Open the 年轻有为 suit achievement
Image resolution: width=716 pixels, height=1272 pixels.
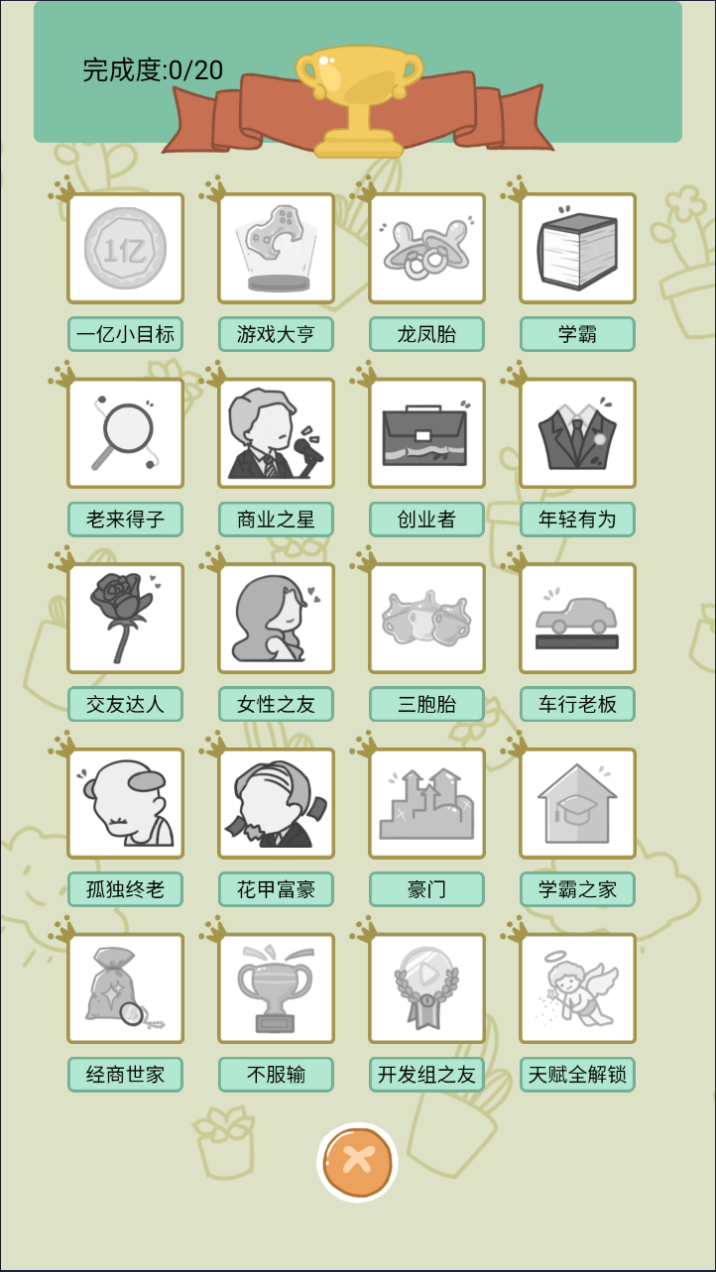(x=577, y=434)
